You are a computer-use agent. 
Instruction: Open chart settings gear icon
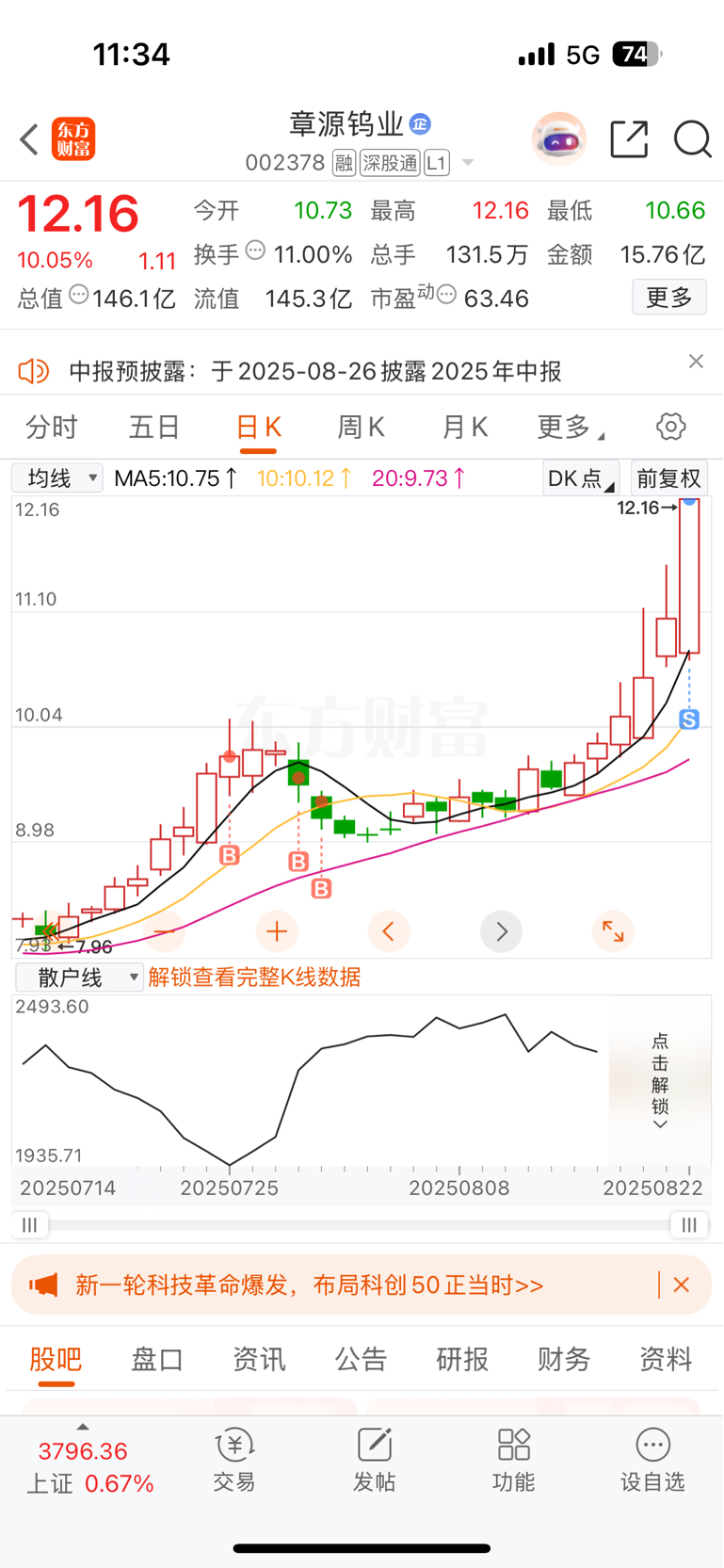click(671, 427)
